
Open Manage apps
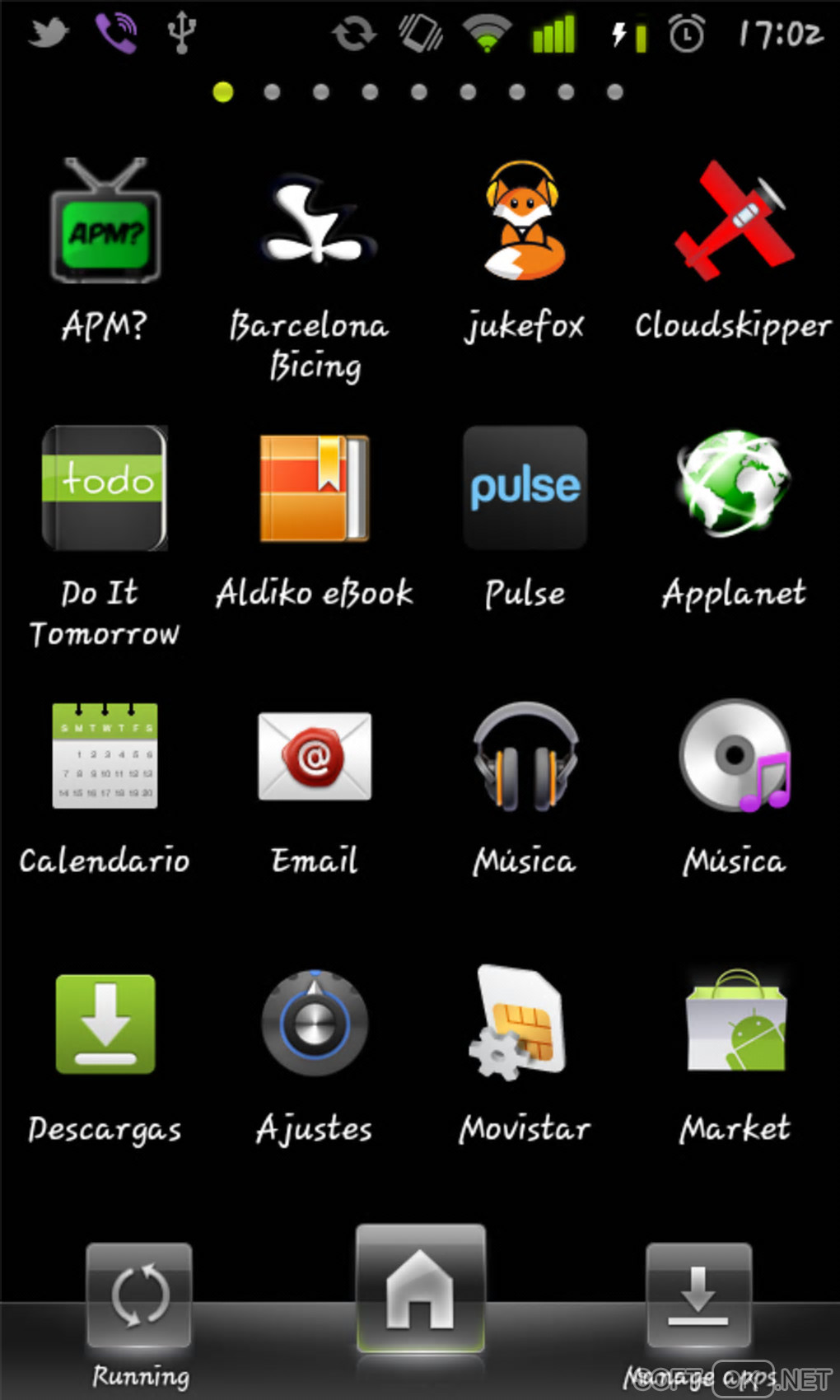[x=698, y=1297]
